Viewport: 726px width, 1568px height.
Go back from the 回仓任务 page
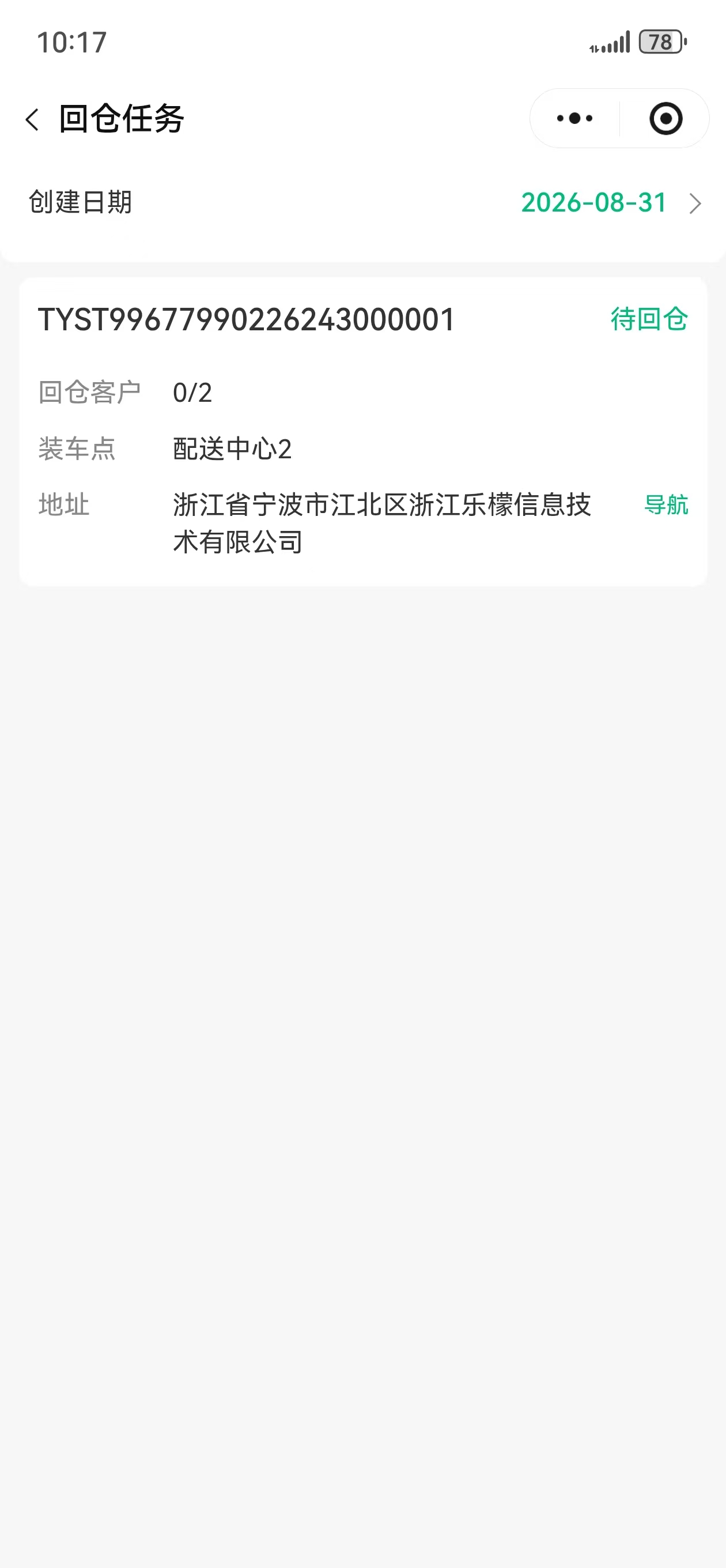[32, 119]
